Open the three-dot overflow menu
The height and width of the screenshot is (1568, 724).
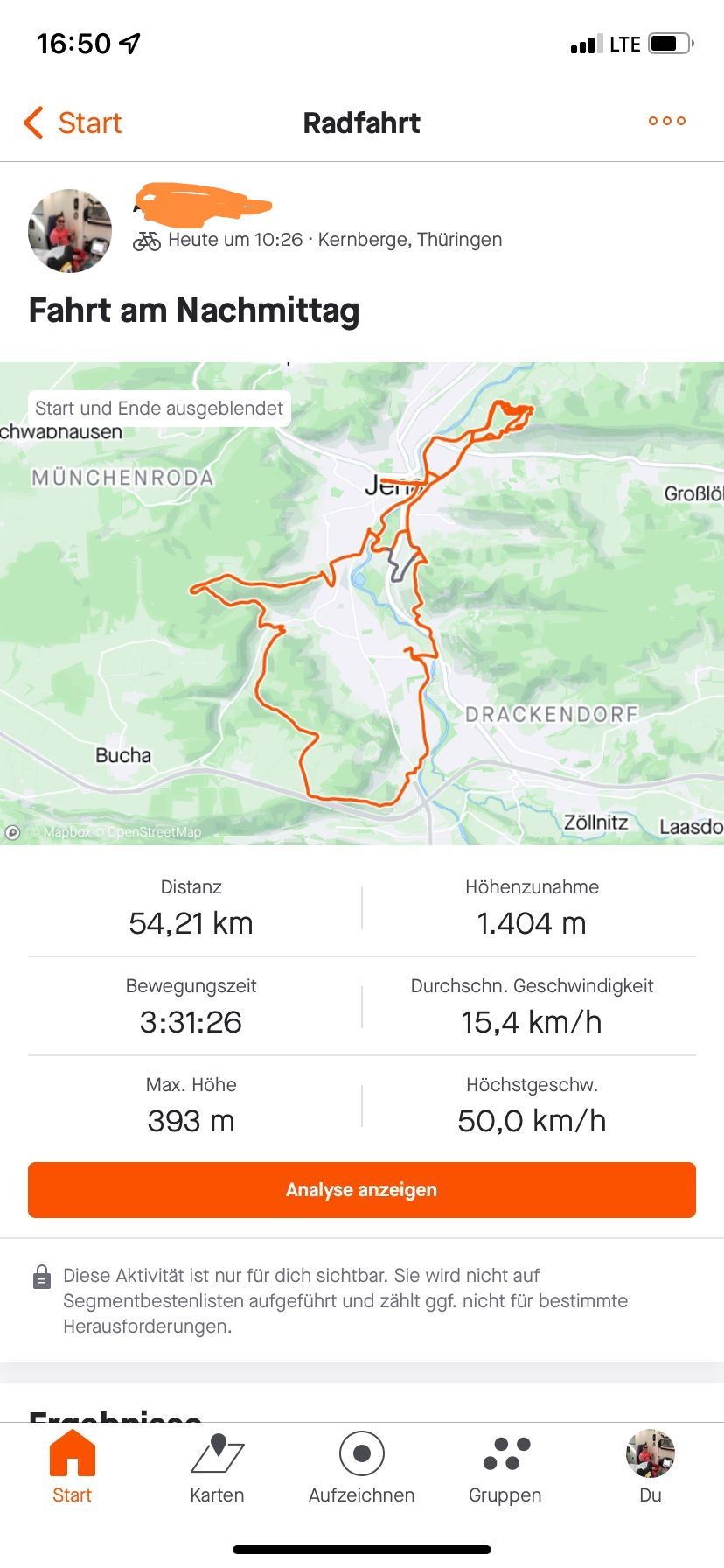pyautogui.click(x=666, y=121)
